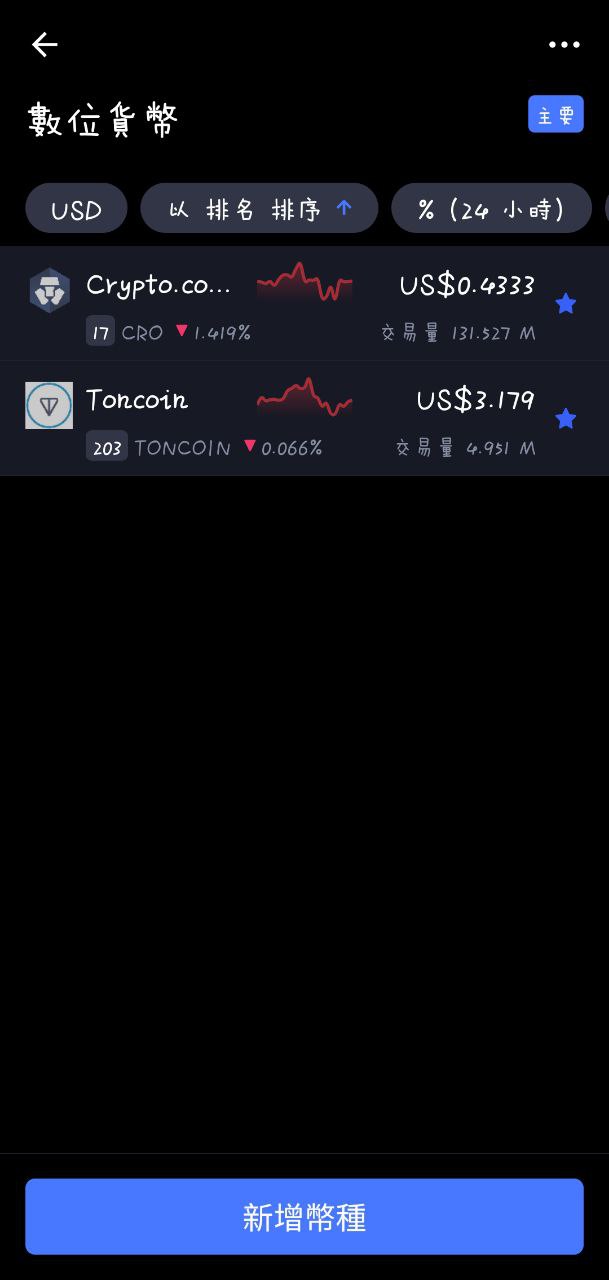Viewport: 609px width, 1280px height.
Task: View Toncoin details
Action: [290, 418]
